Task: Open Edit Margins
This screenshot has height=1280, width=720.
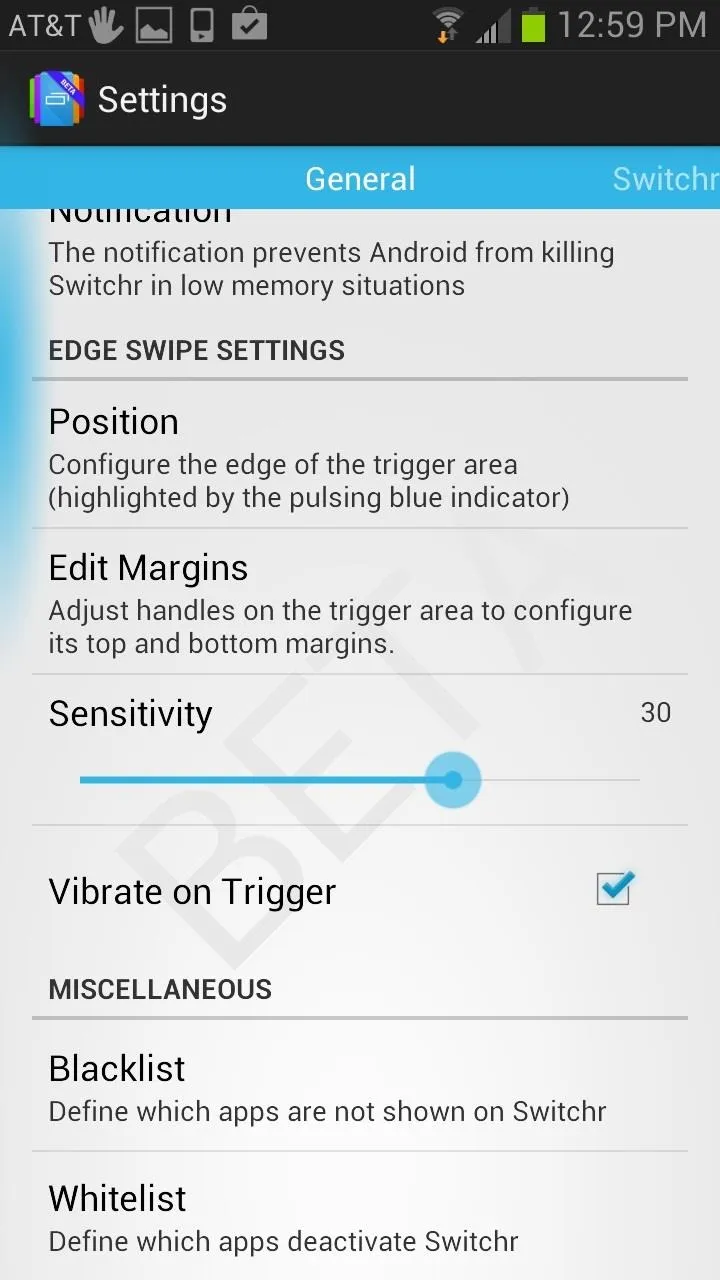Action: coord(360,601)
